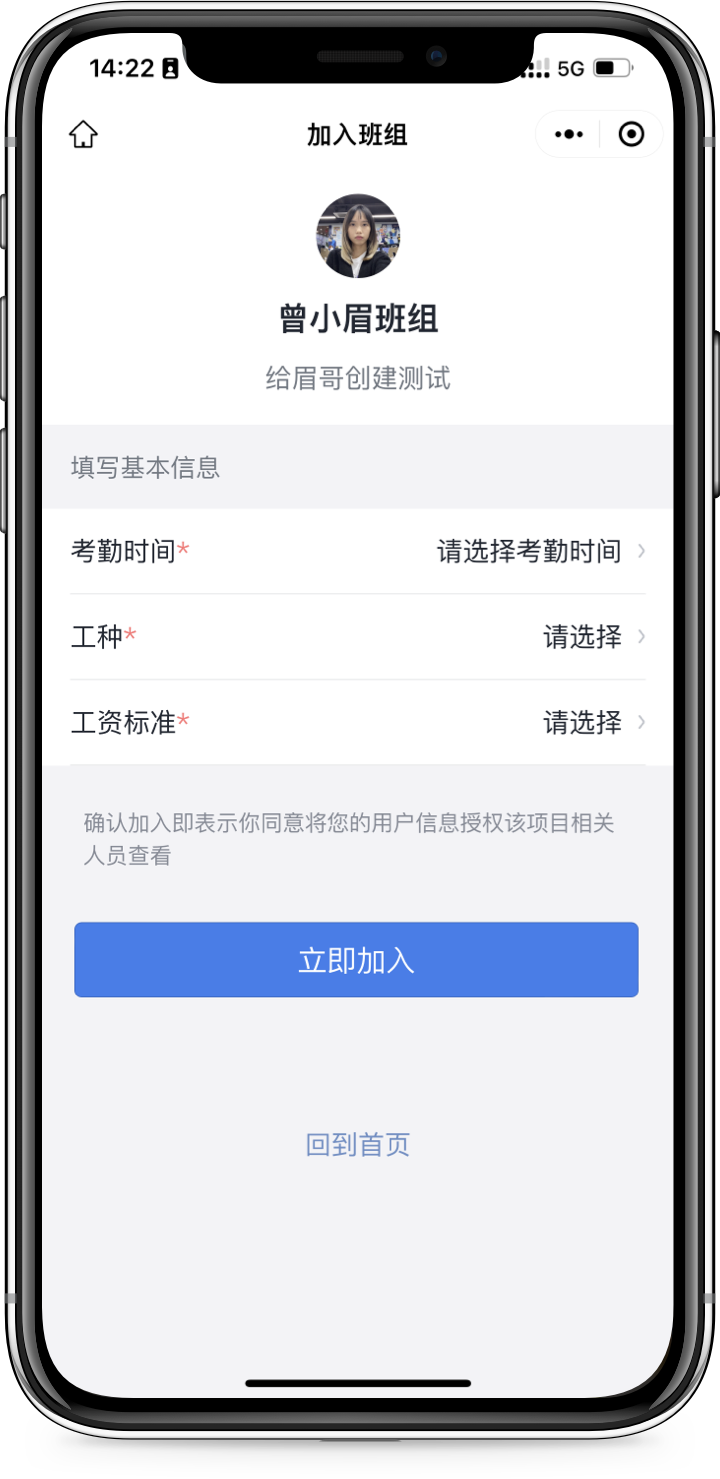Screen dimensions: 720x1479
Task: Tap the 立即加入 button
Action: pyautogui.click(x=356, y=960)
